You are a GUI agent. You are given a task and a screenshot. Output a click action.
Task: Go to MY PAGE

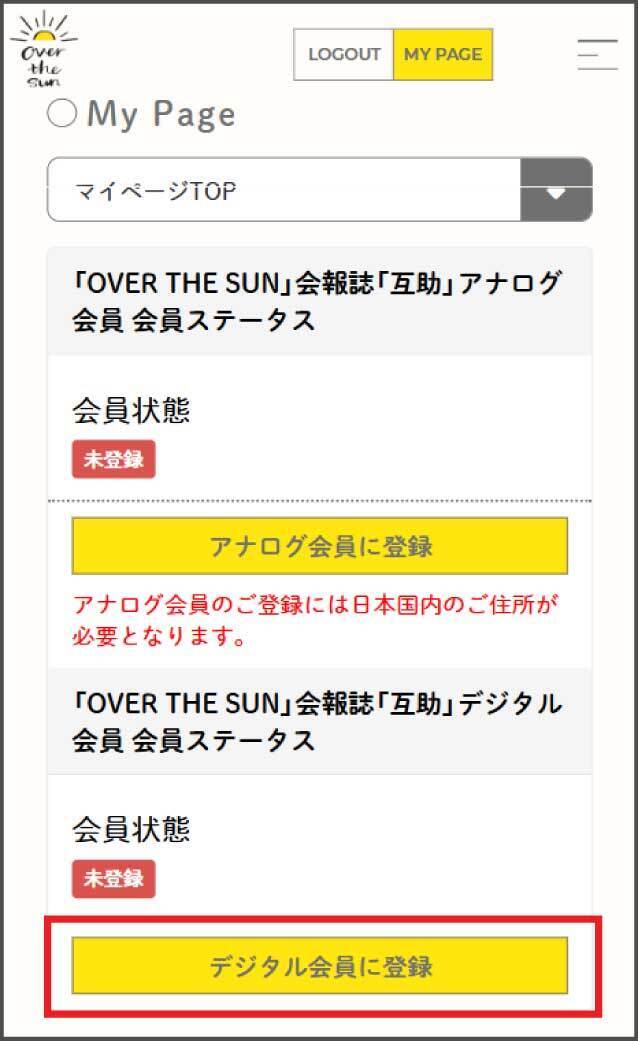pos(442,54)
